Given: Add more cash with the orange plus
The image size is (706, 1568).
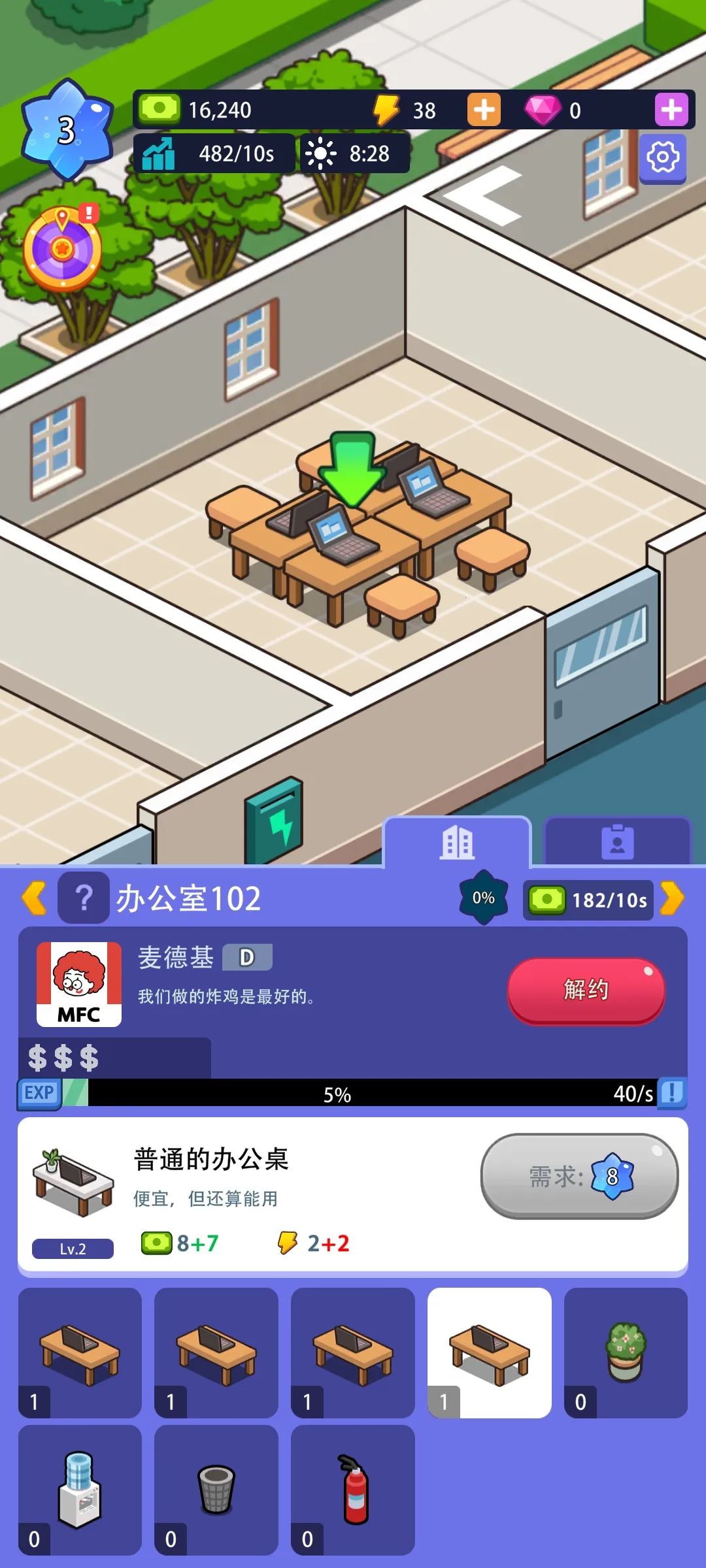Looking at the screenshot, I should (x=482, y=109).
